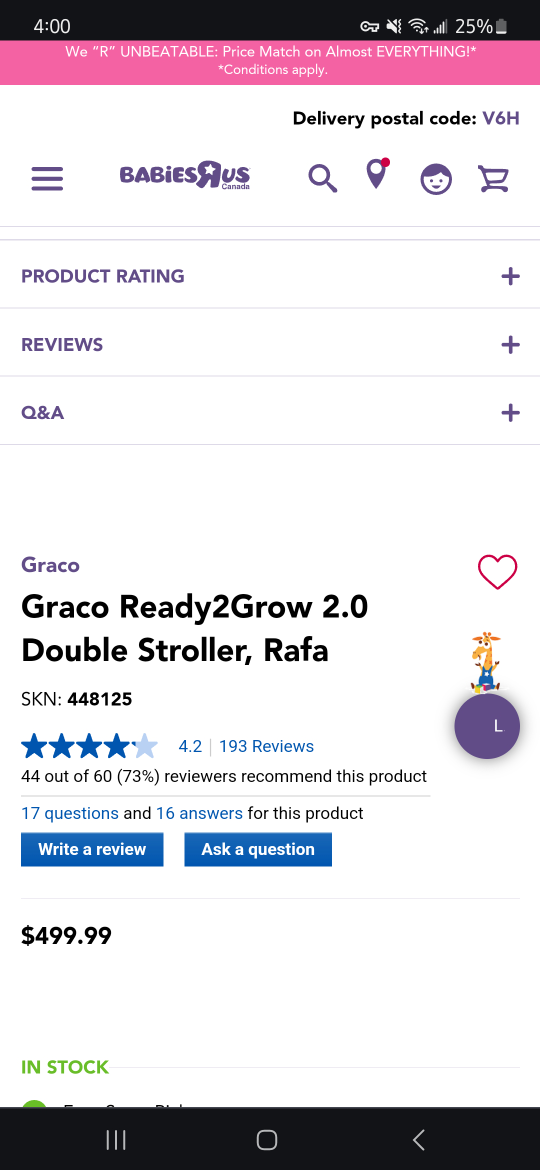Viewport: 540px width, 1170px height.
Task: Open the Graco brand link
Action: (50, 565)
